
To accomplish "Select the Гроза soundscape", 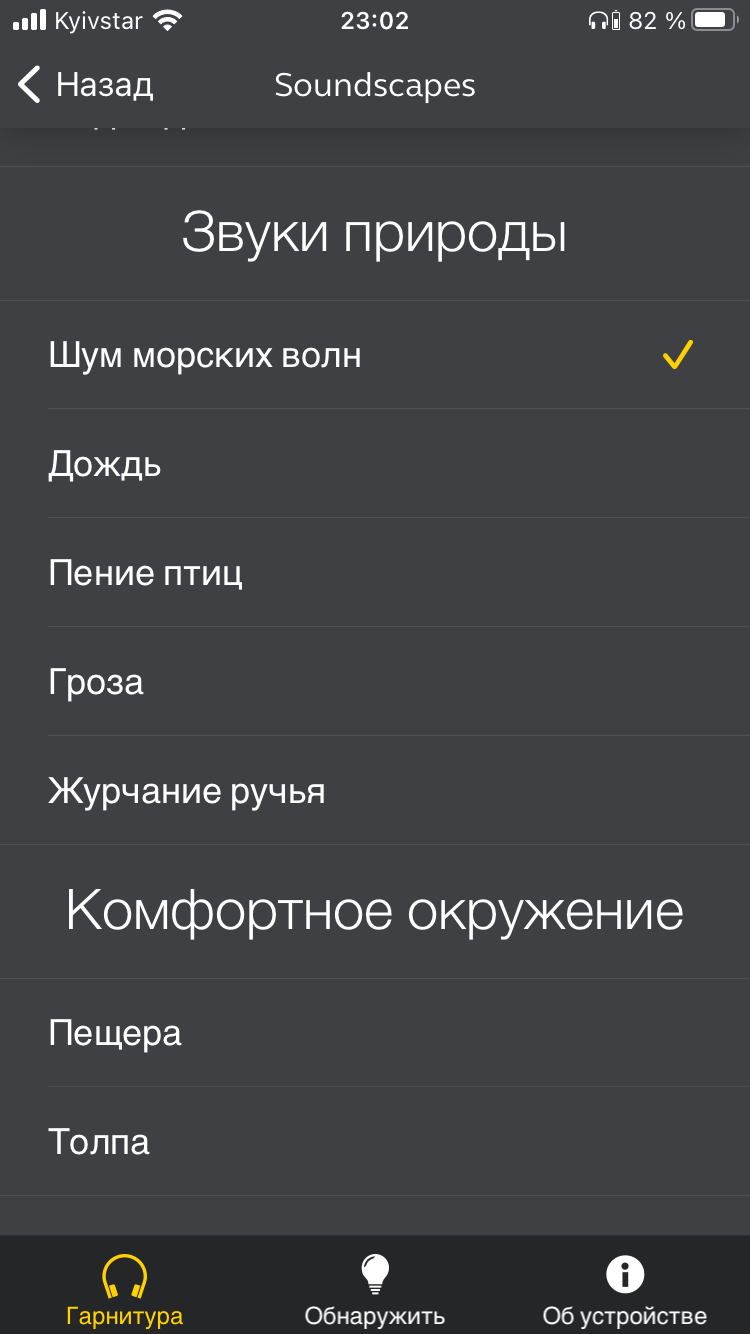I will 375,682.
